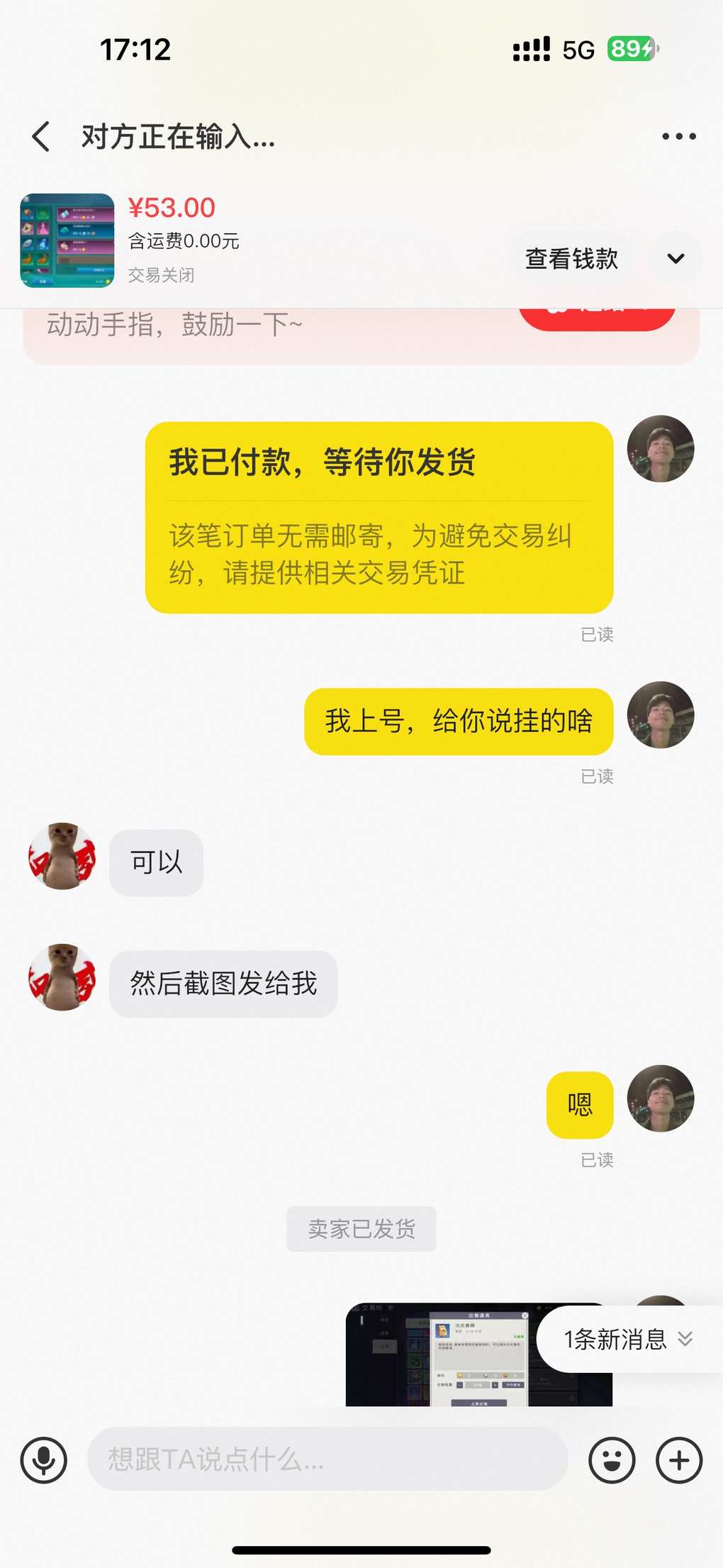
Task: Open the emoji picker
Action: tap(612, 1460)
